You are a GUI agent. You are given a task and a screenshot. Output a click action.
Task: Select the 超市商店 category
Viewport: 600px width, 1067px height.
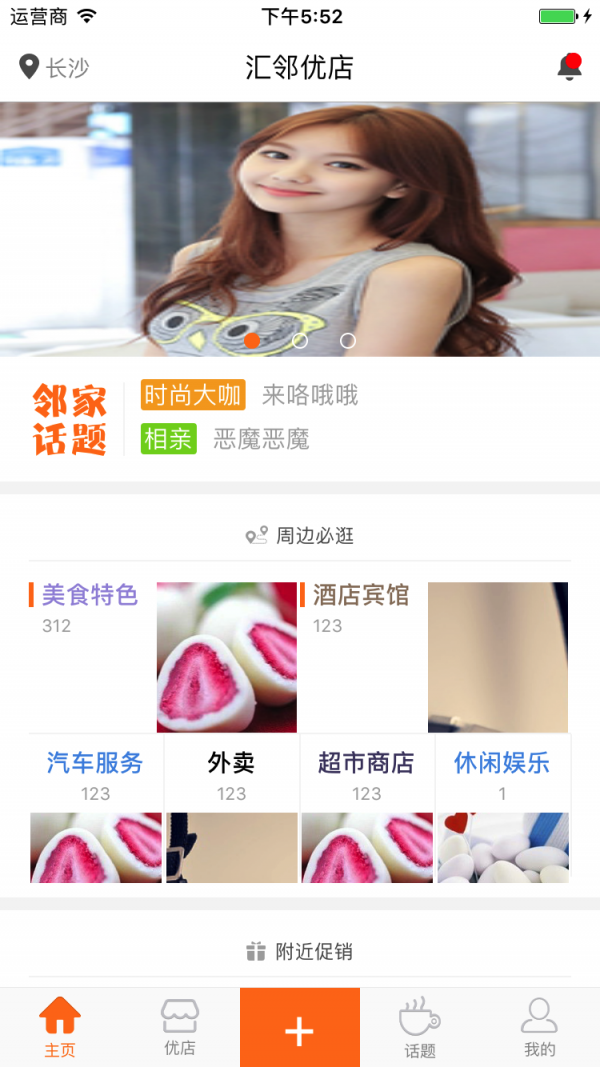tap(367, 808)
